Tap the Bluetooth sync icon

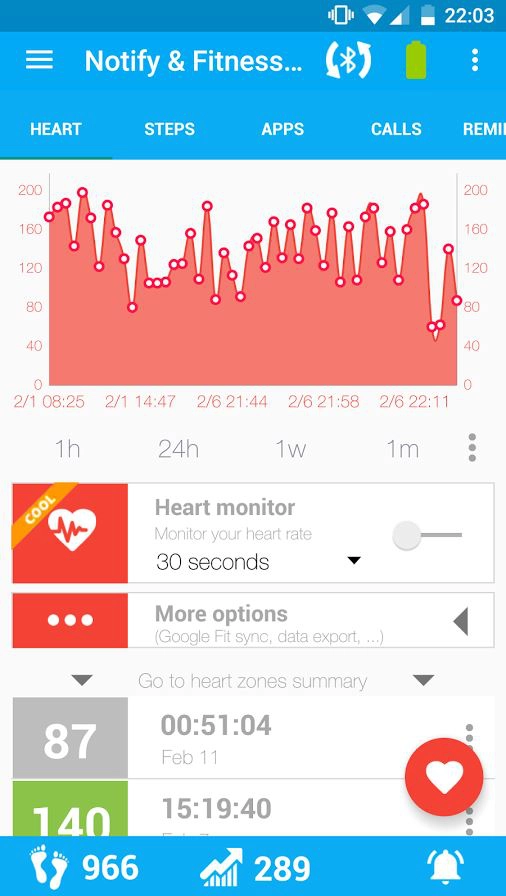(348, 60)
